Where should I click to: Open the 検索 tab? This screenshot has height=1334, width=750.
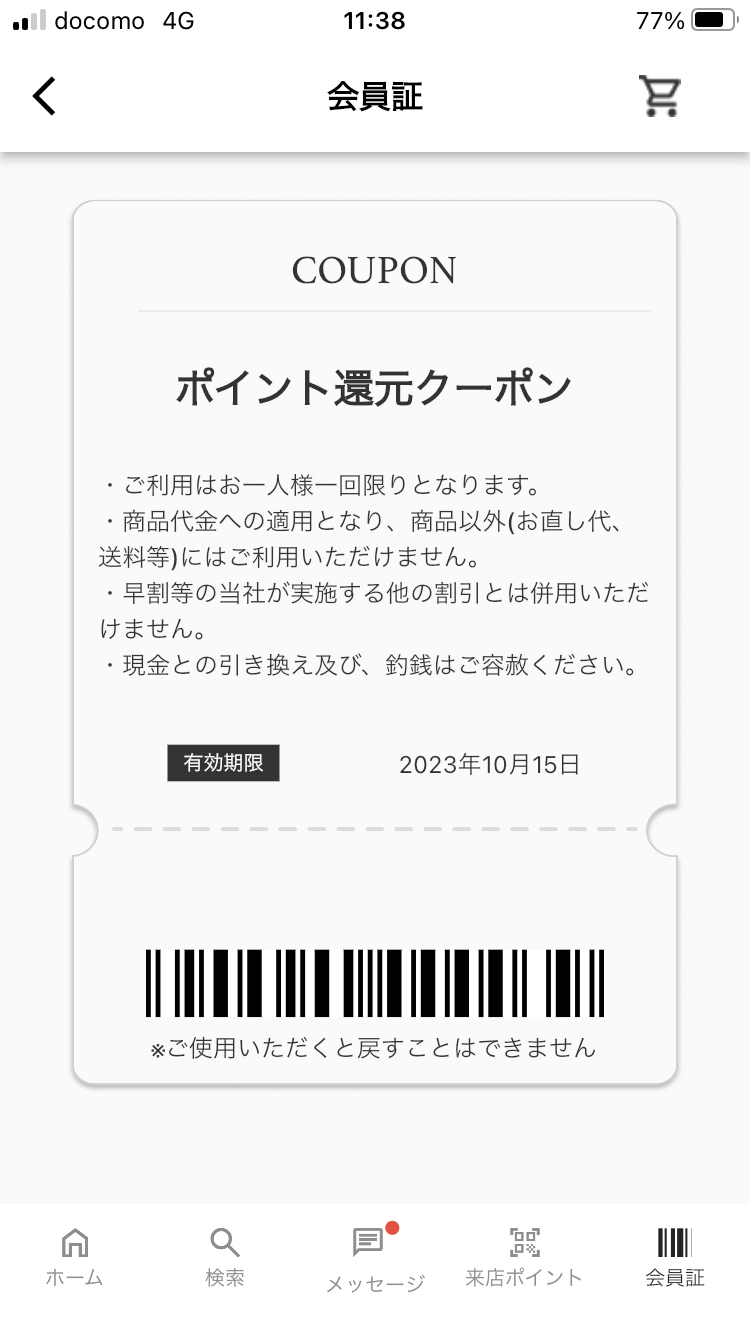(225, 1257)
